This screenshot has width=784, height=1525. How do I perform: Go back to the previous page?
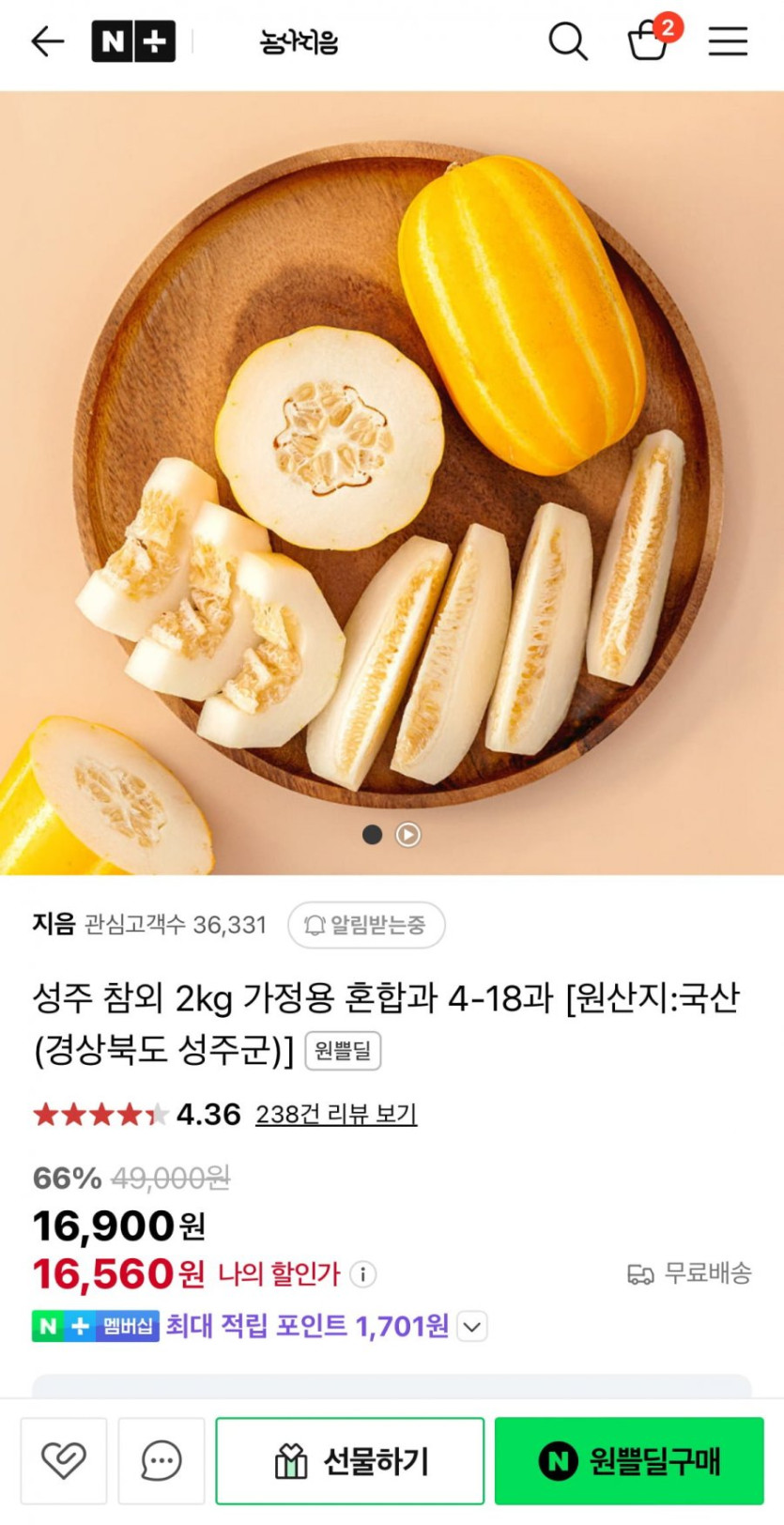point(47,41)
